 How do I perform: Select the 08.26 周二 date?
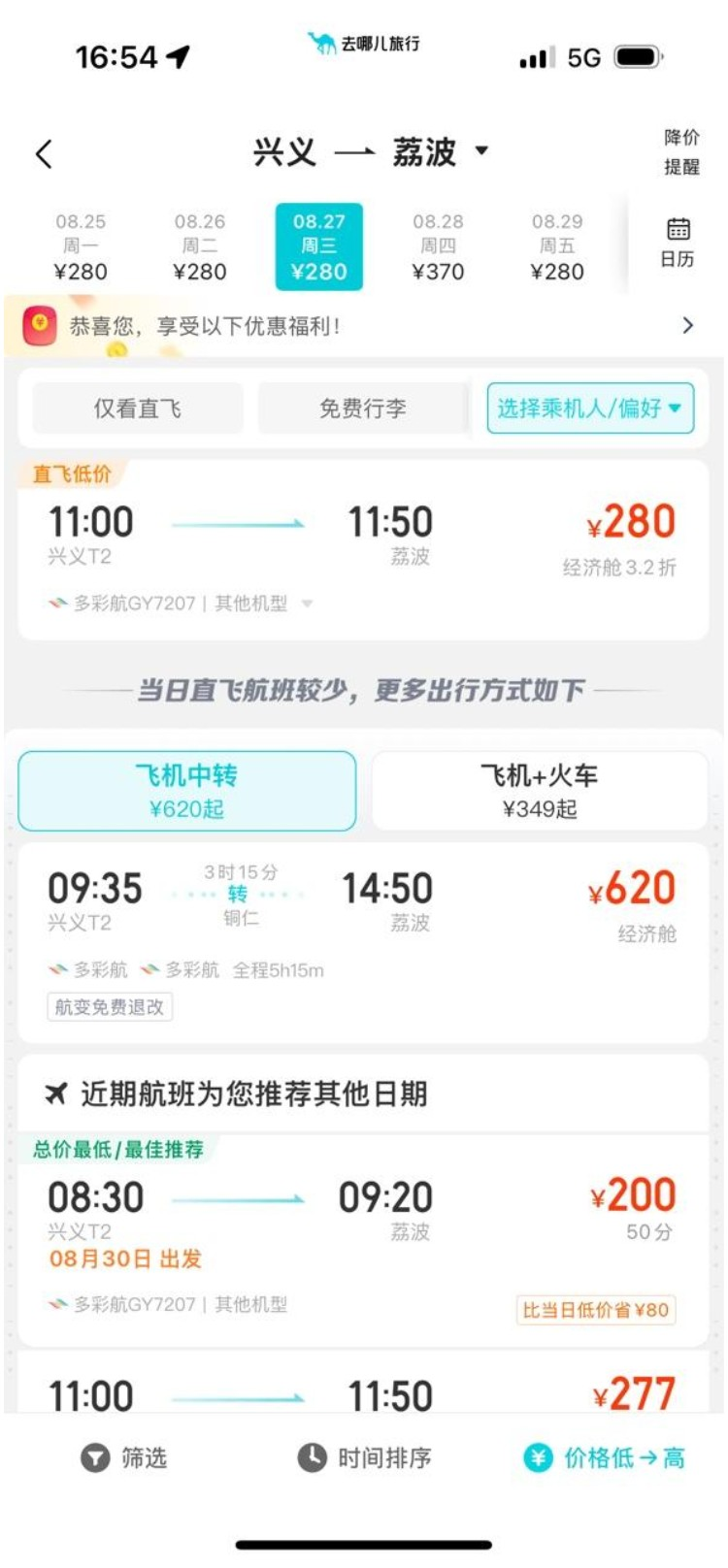pyautogui.click(x=199, y=247)
